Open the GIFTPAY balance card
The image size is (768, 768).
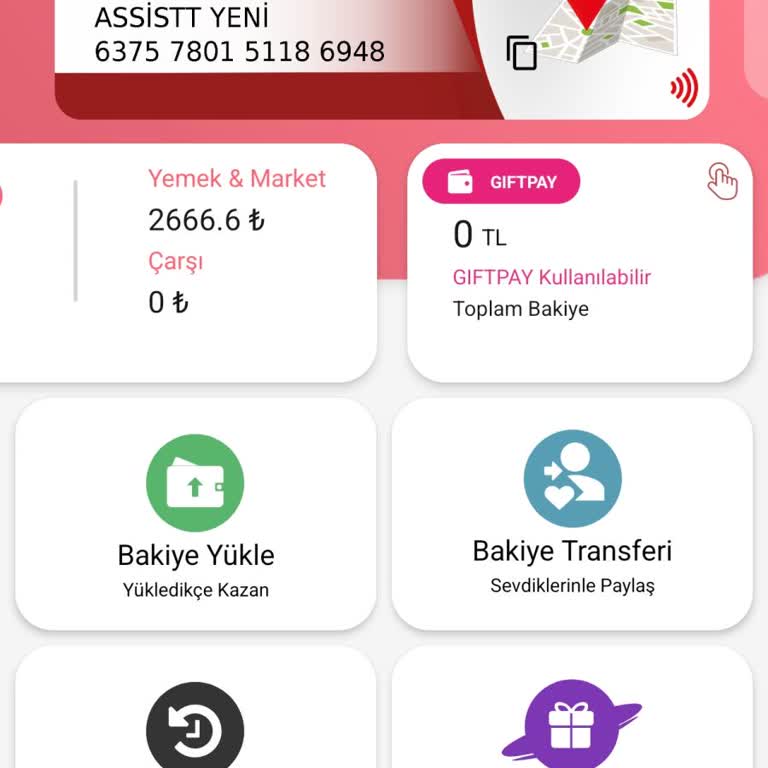pyautogui.click(x=578, y=262)
